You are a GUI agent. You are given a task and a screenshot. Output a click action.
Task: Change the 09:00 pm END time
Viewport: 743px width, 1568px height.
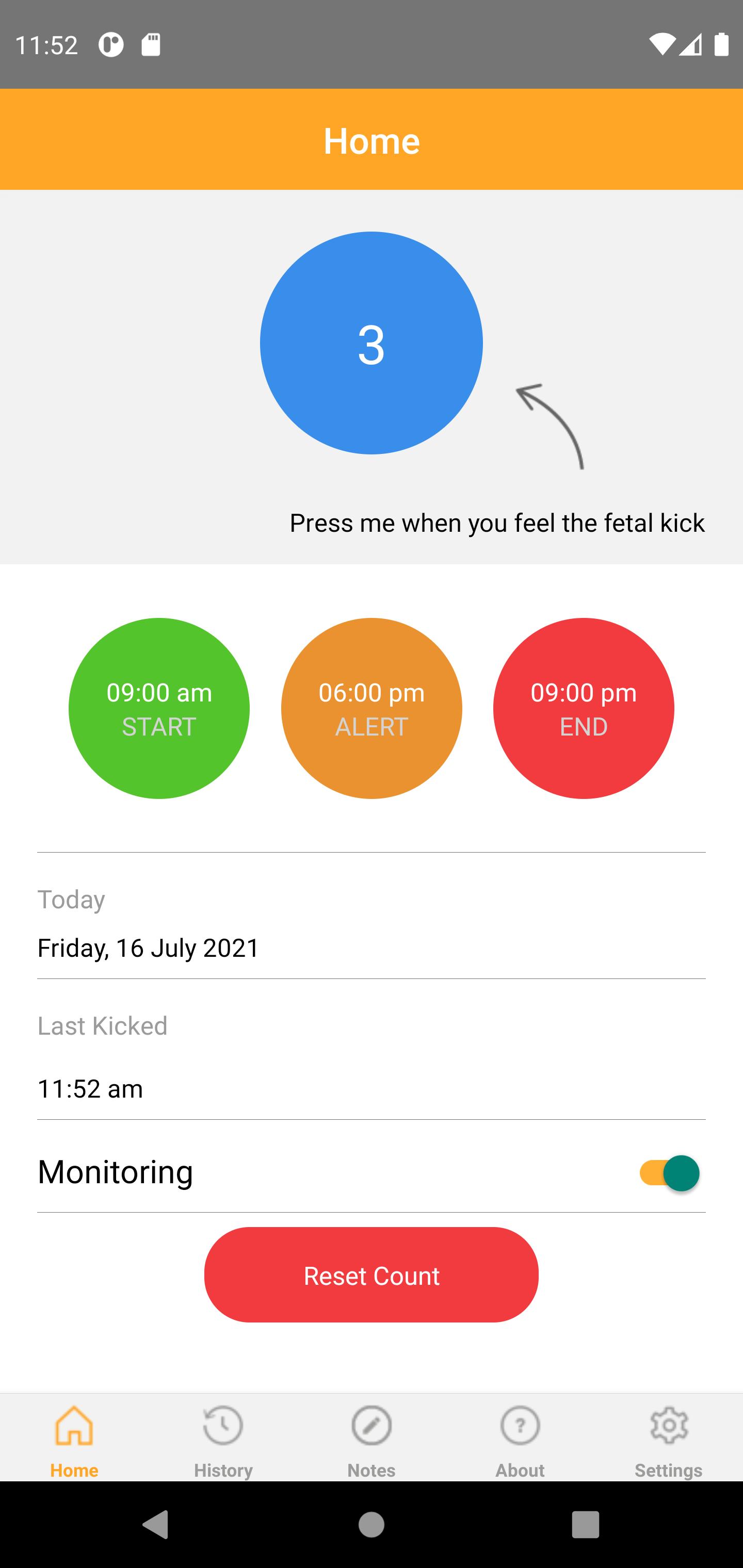pyautogui.click(x=583, y=708)
